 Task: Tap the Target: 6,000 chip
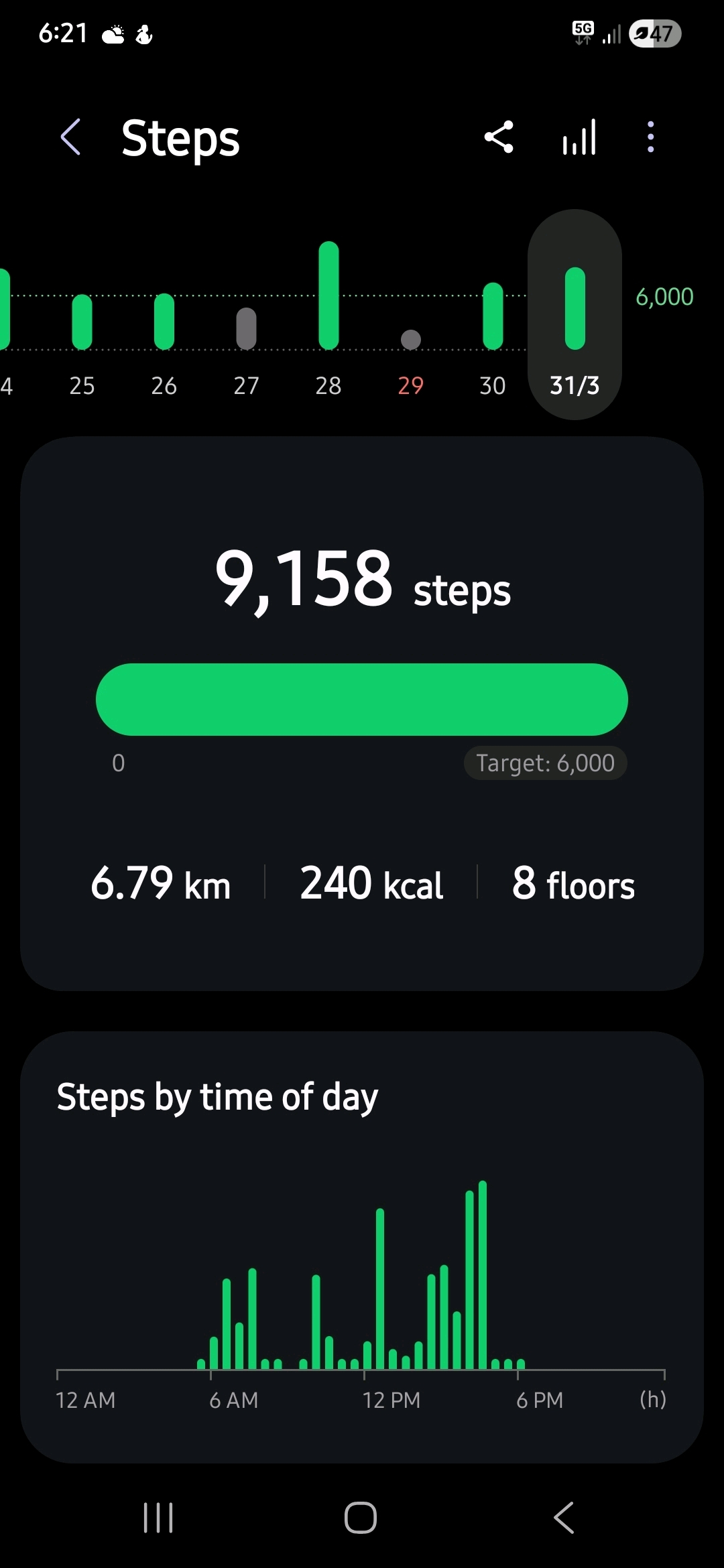coord(545,763)
